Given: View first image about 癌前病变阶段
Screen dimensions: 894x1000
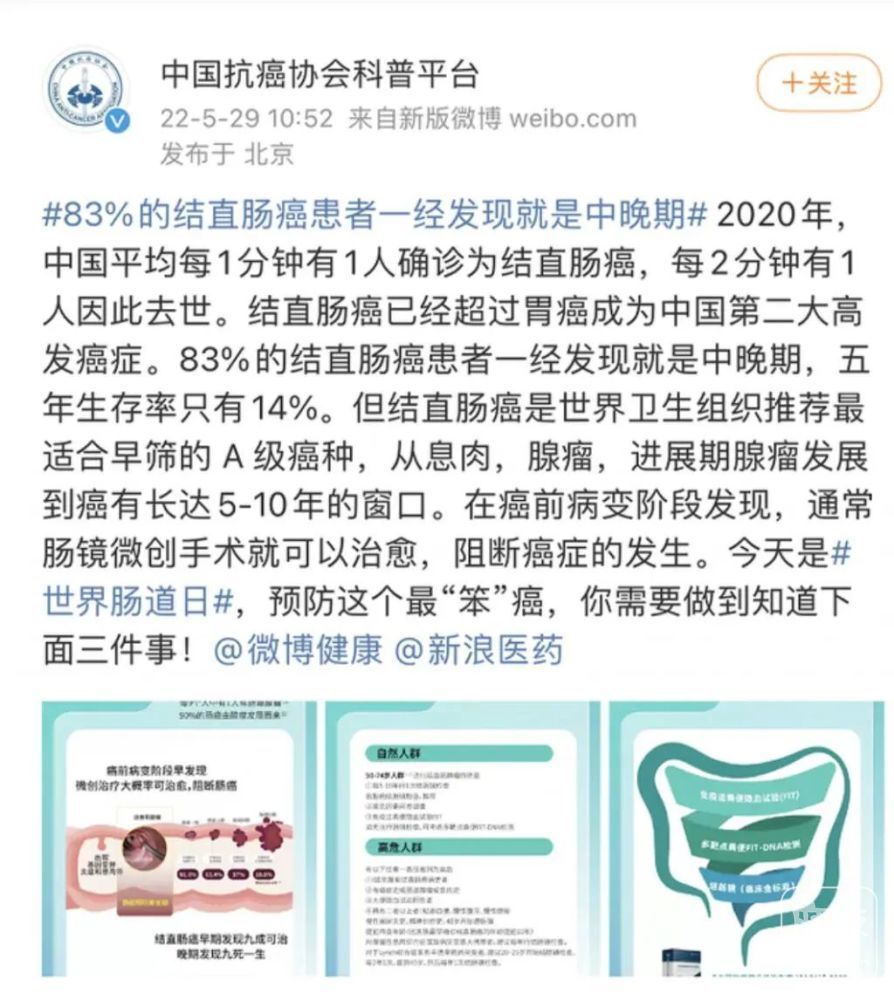Looking at the screenshot, I should [179, 838].
